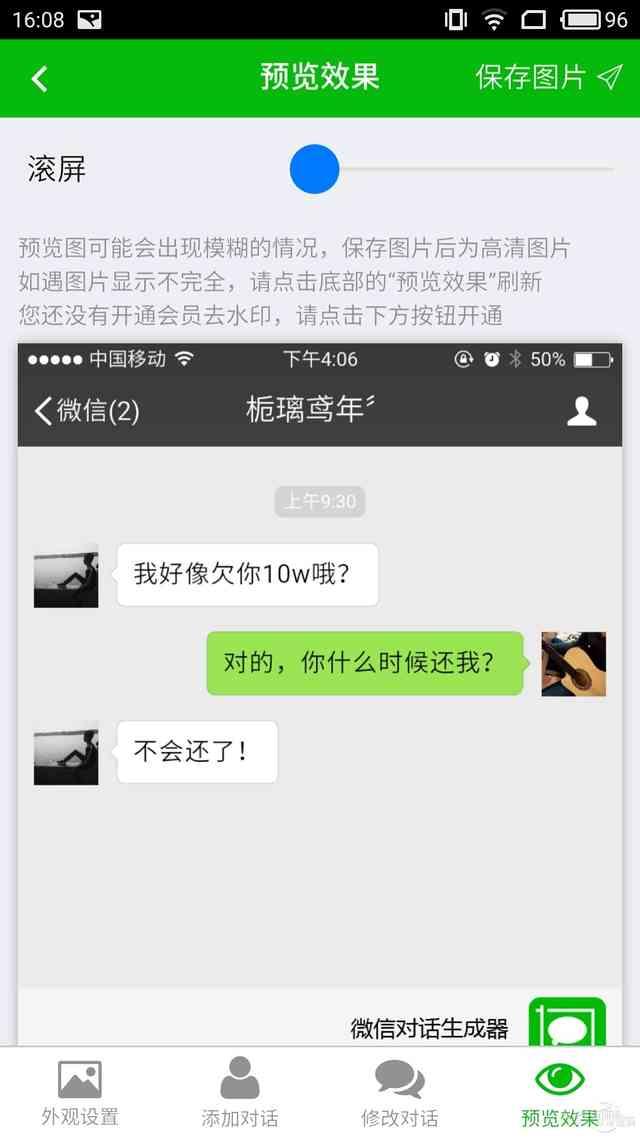Screen dimensions: 640x1138
Task: Go back using the top-left arrow
Action: (x=40, y=79)
